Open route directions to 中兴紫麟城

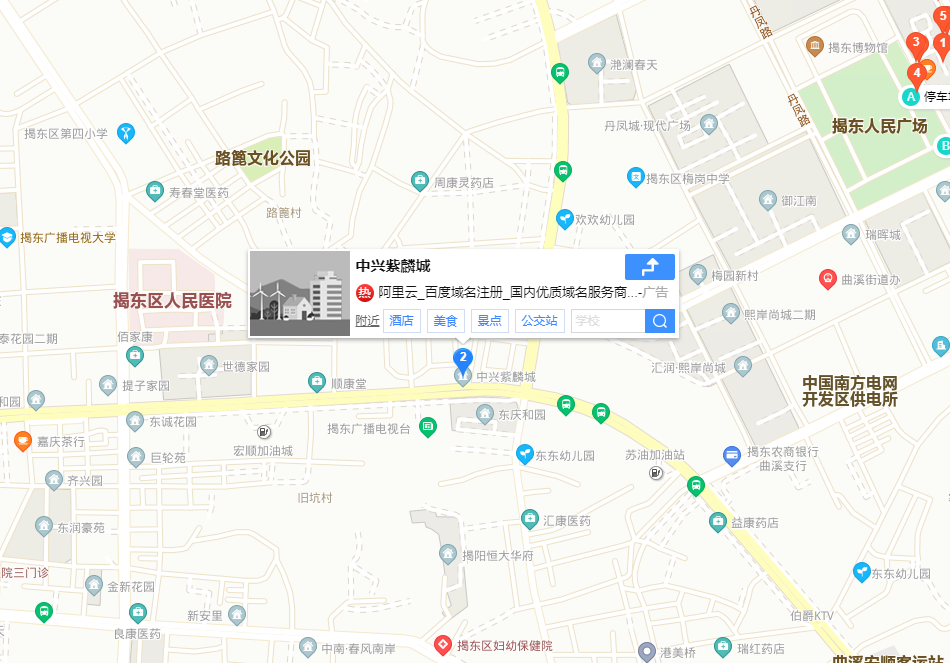coord(649,267)
